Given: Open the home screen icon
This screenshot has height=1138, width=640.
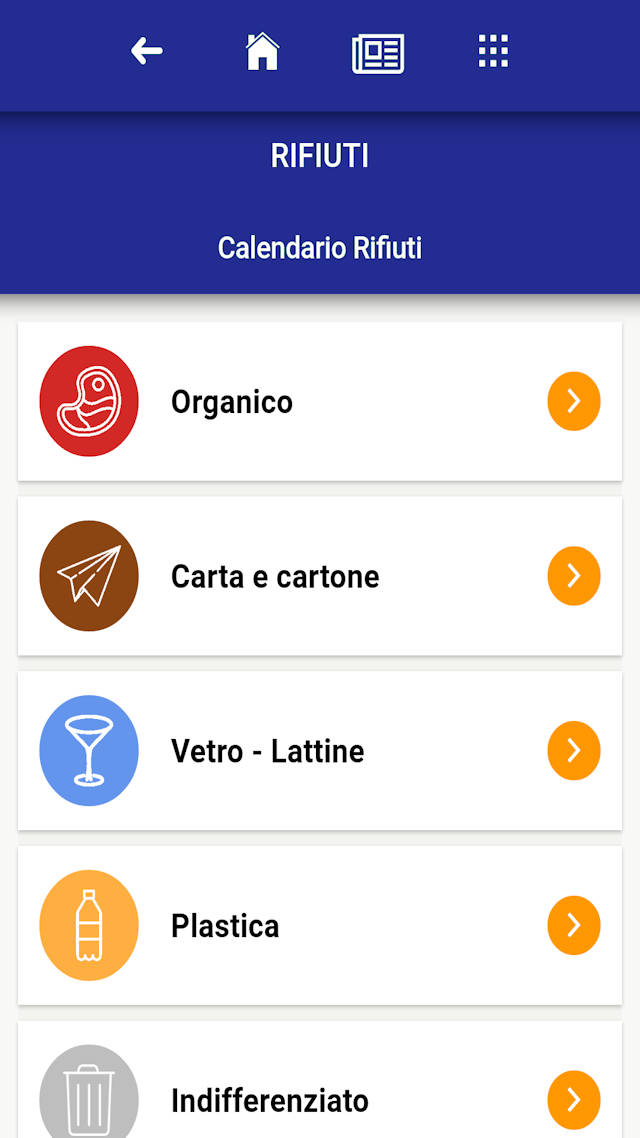Looking at the screenshot, I should pos(262,51).
